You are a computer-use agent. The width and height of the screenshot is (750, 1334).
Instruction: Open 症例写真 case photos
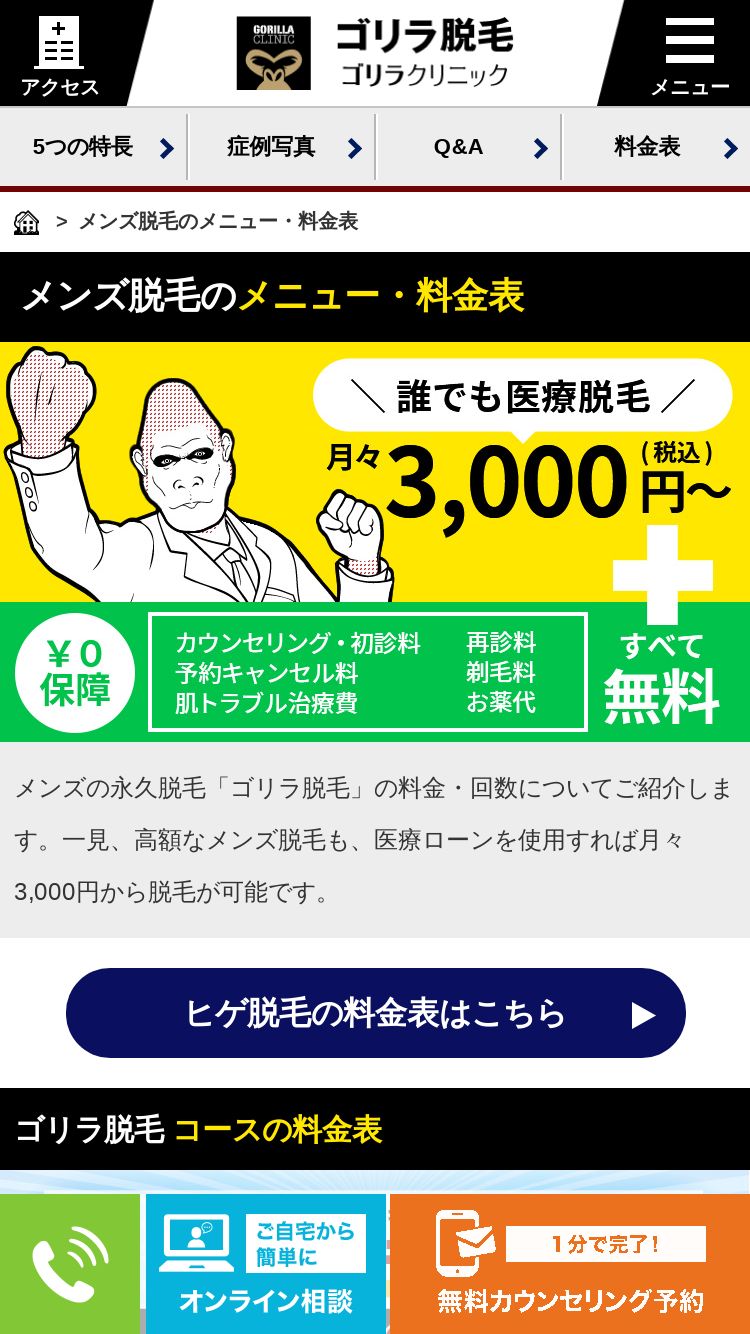(282, 147)
